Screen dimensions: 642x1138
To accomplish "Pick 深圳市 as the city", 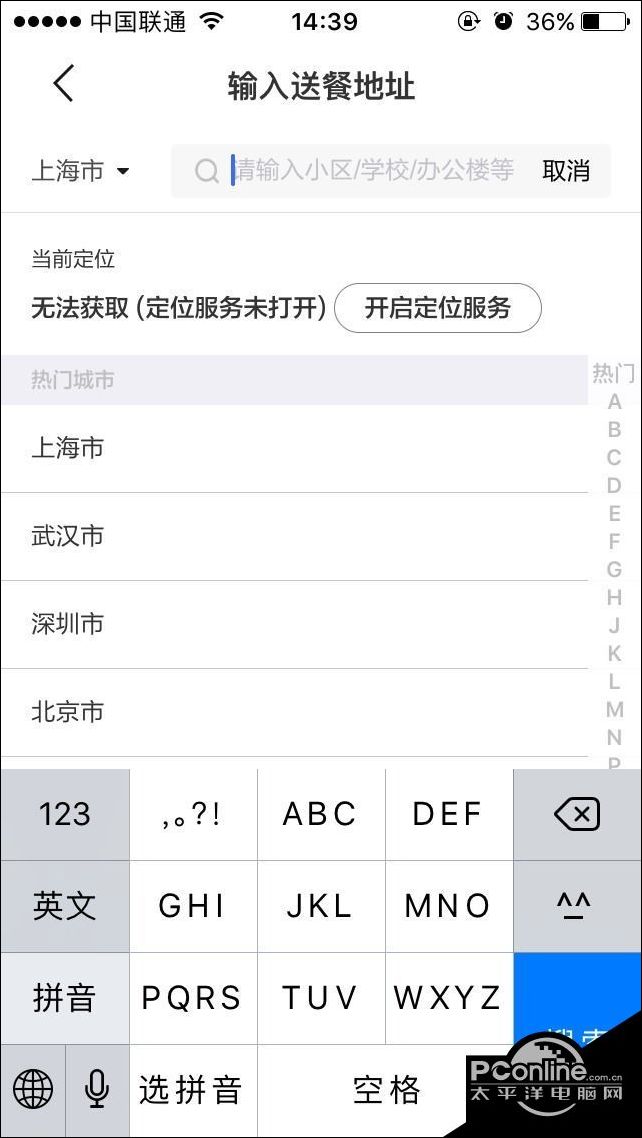I will click(x=68, y=624).
